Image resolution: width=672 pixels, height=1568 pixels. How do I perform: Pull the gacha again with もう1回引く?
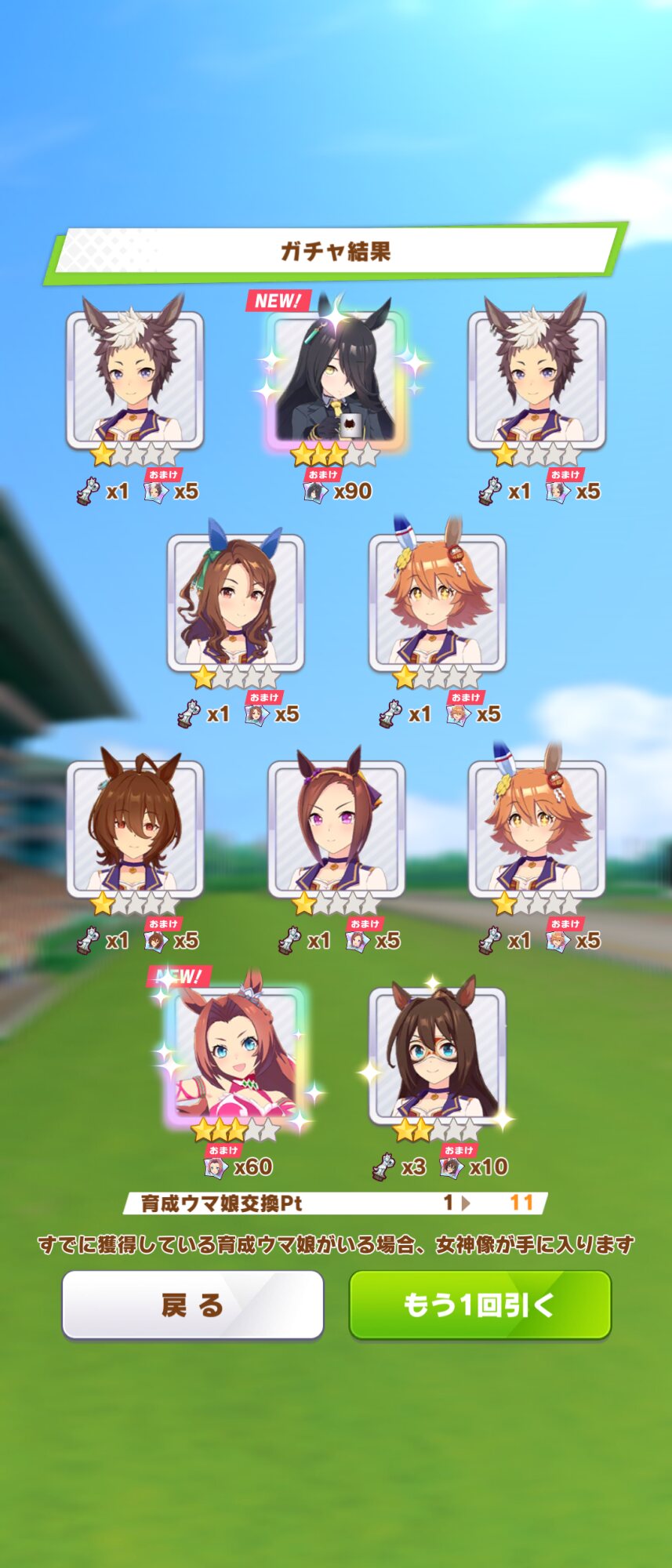click(x=479, y=1305)
